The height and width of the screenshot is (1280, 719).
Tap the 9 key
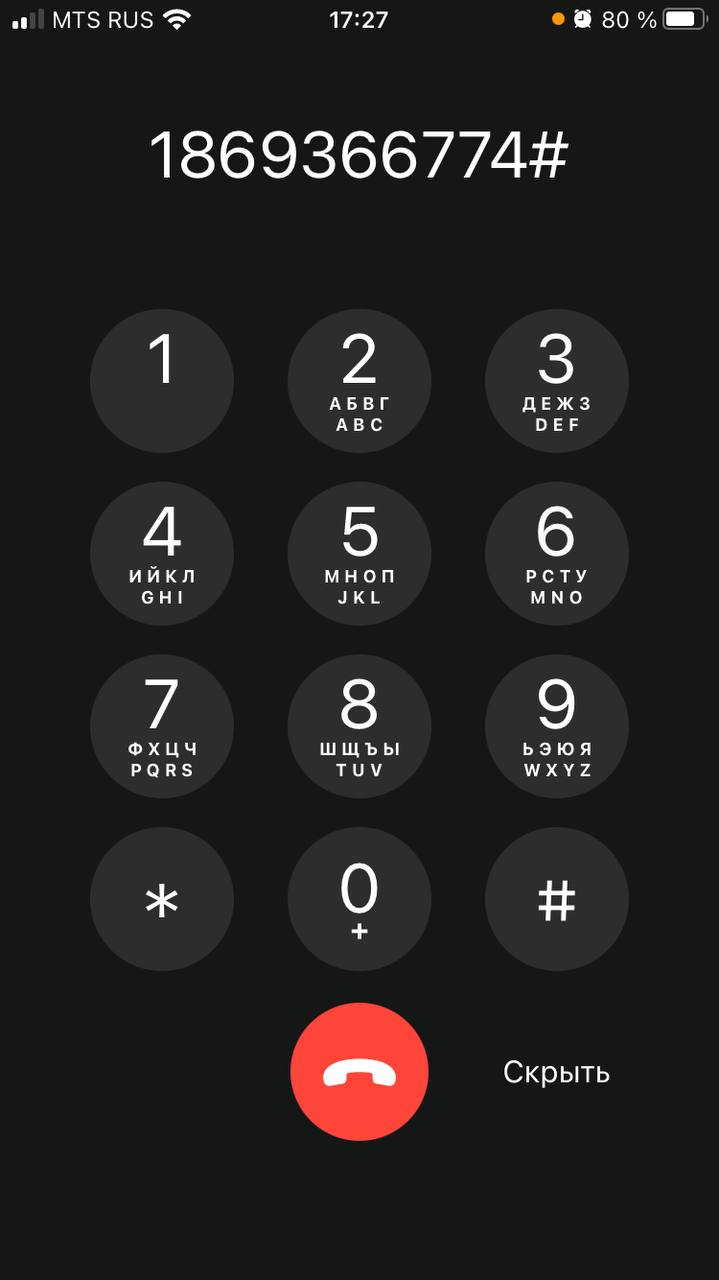coord(556,727)
